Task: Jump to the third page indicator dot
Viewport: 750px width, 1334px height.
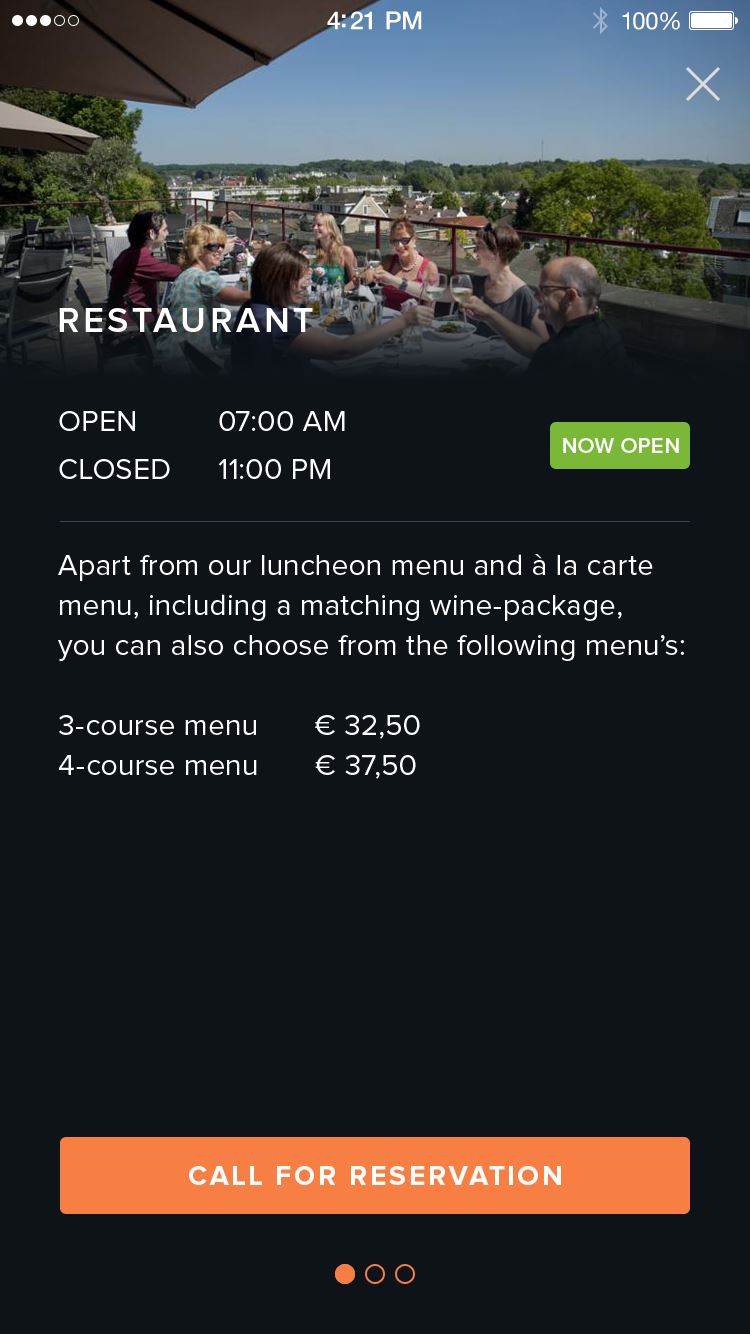Action: pyautogui.click(x=405, y=1274)
